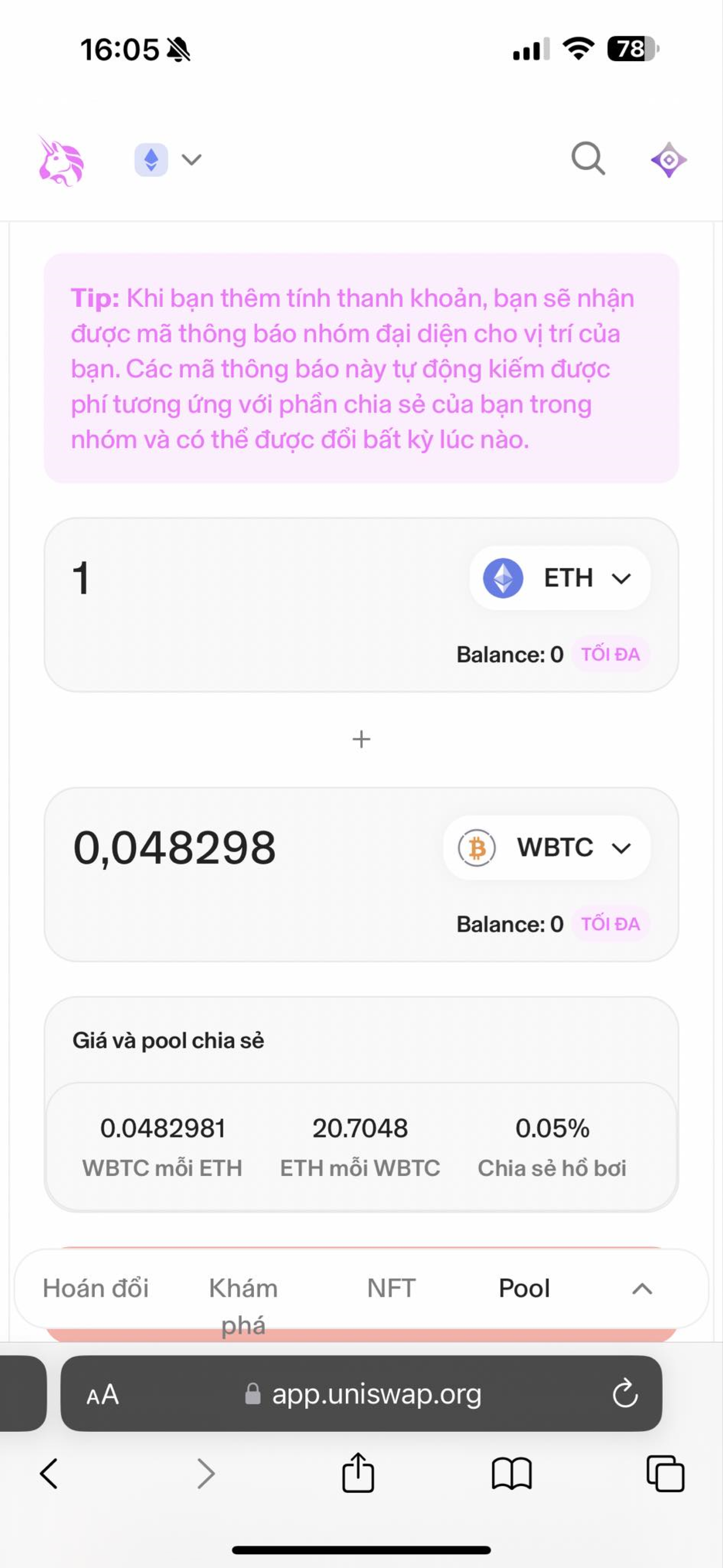Select the WBTC token dropdown
Screen dimensions: 723x1568
[x=546, y=847]
